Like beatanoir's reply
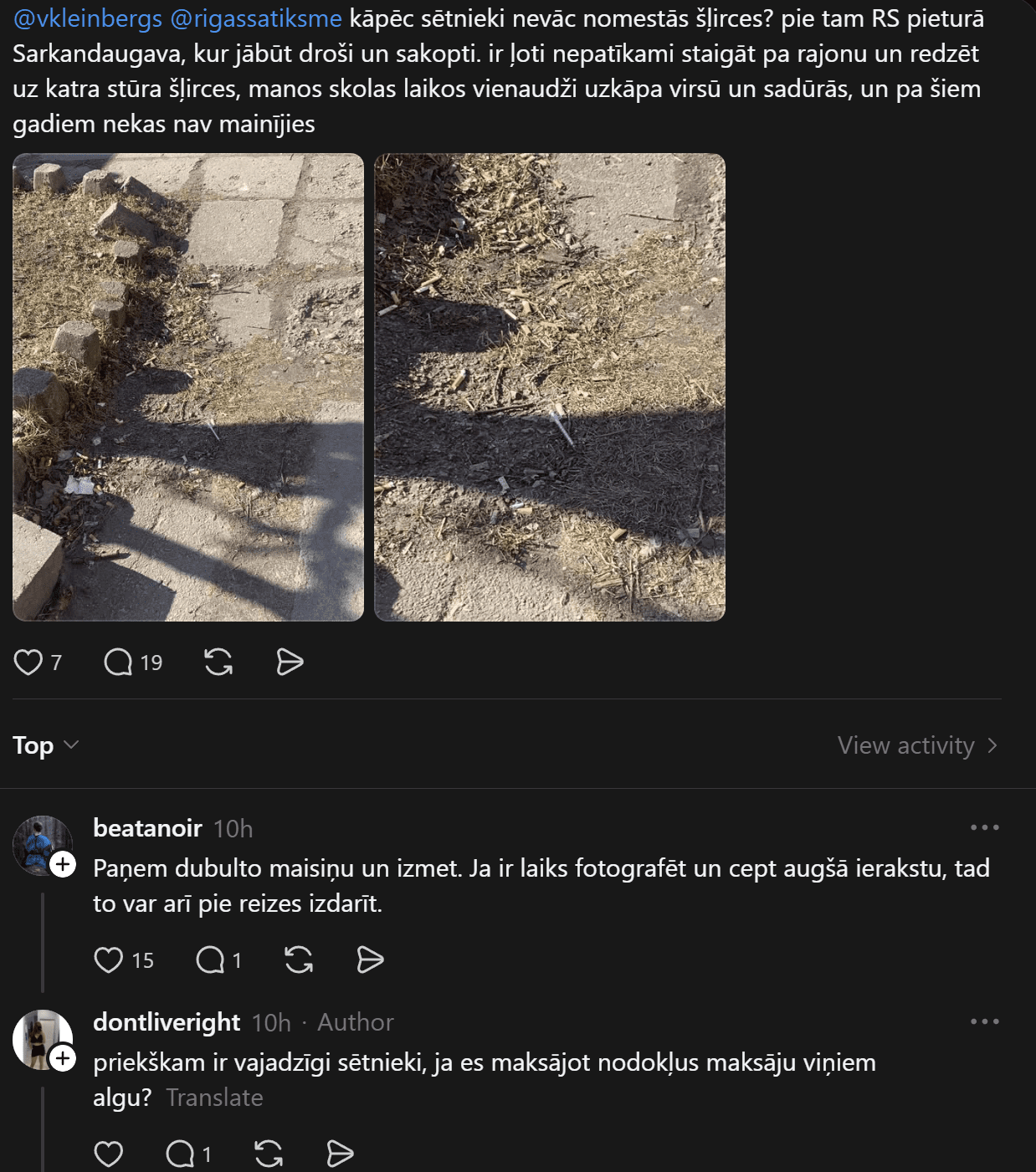 point(109,960)
